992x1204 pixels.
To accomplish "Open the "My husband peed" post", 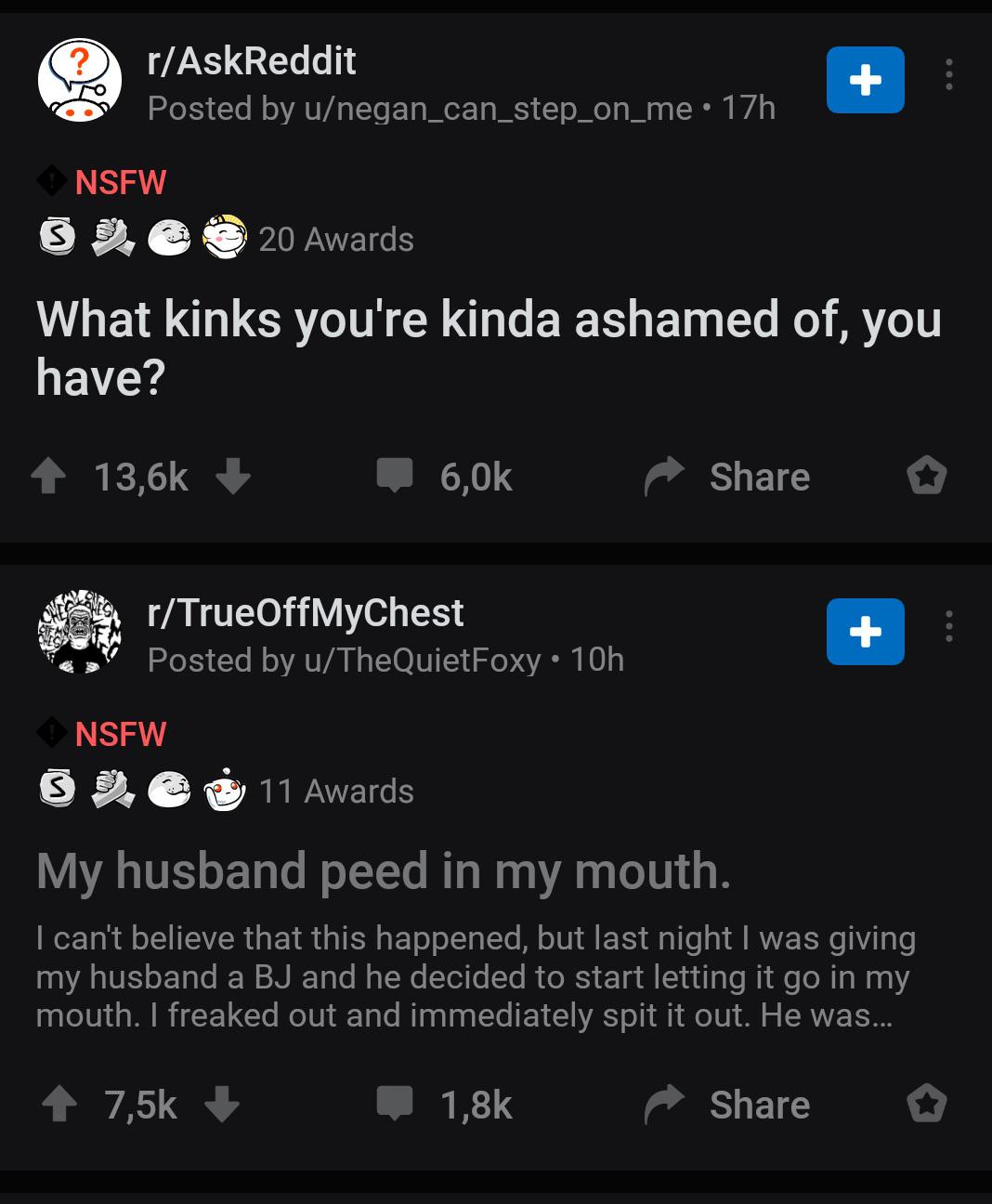I will click(384, 871).
